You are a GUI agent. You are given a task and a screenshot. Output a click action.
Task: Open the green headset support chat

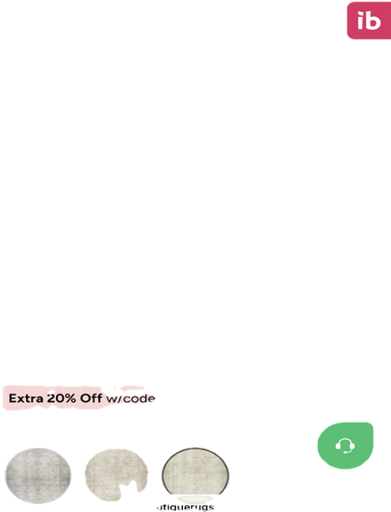tap(345, 446)
